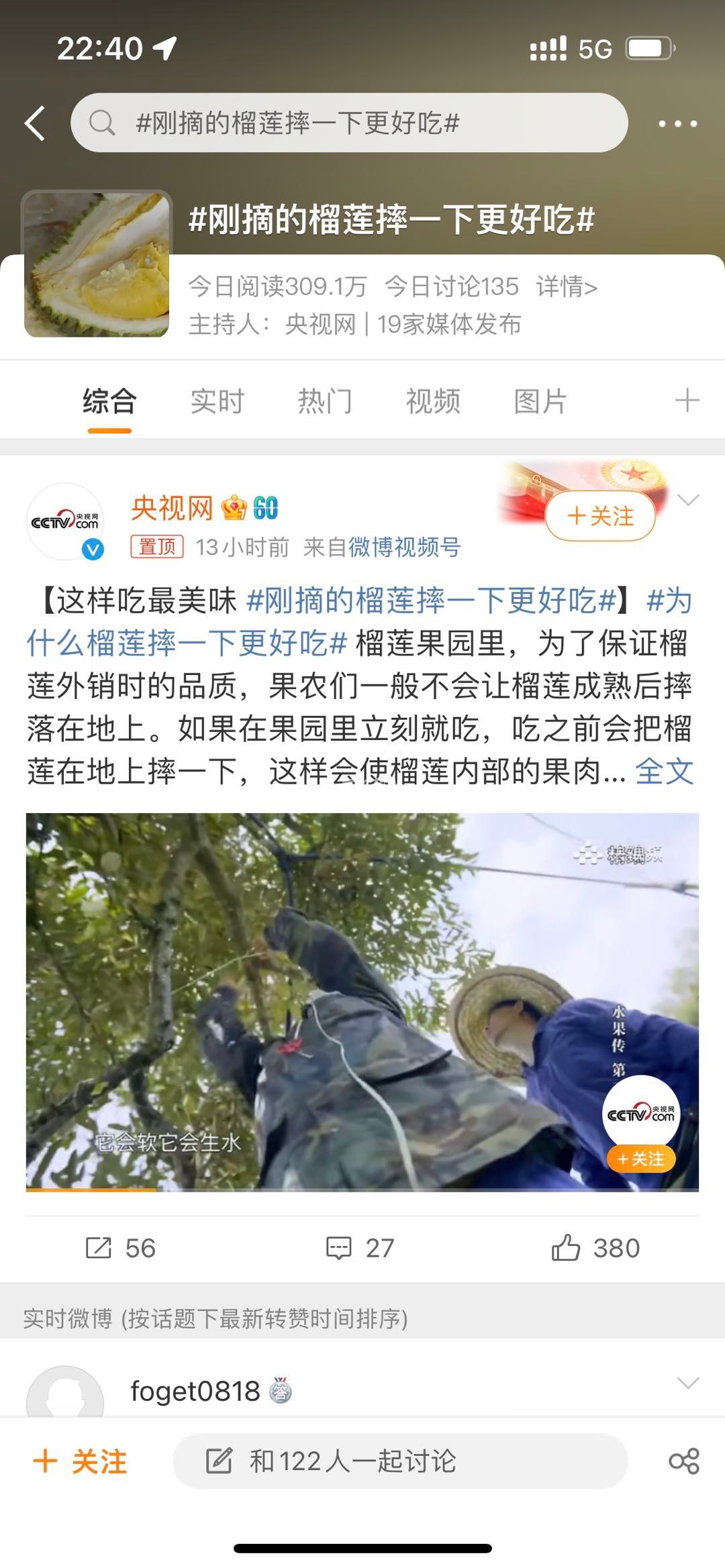Open comments on 央视网 post

(x=360, y=1249)
